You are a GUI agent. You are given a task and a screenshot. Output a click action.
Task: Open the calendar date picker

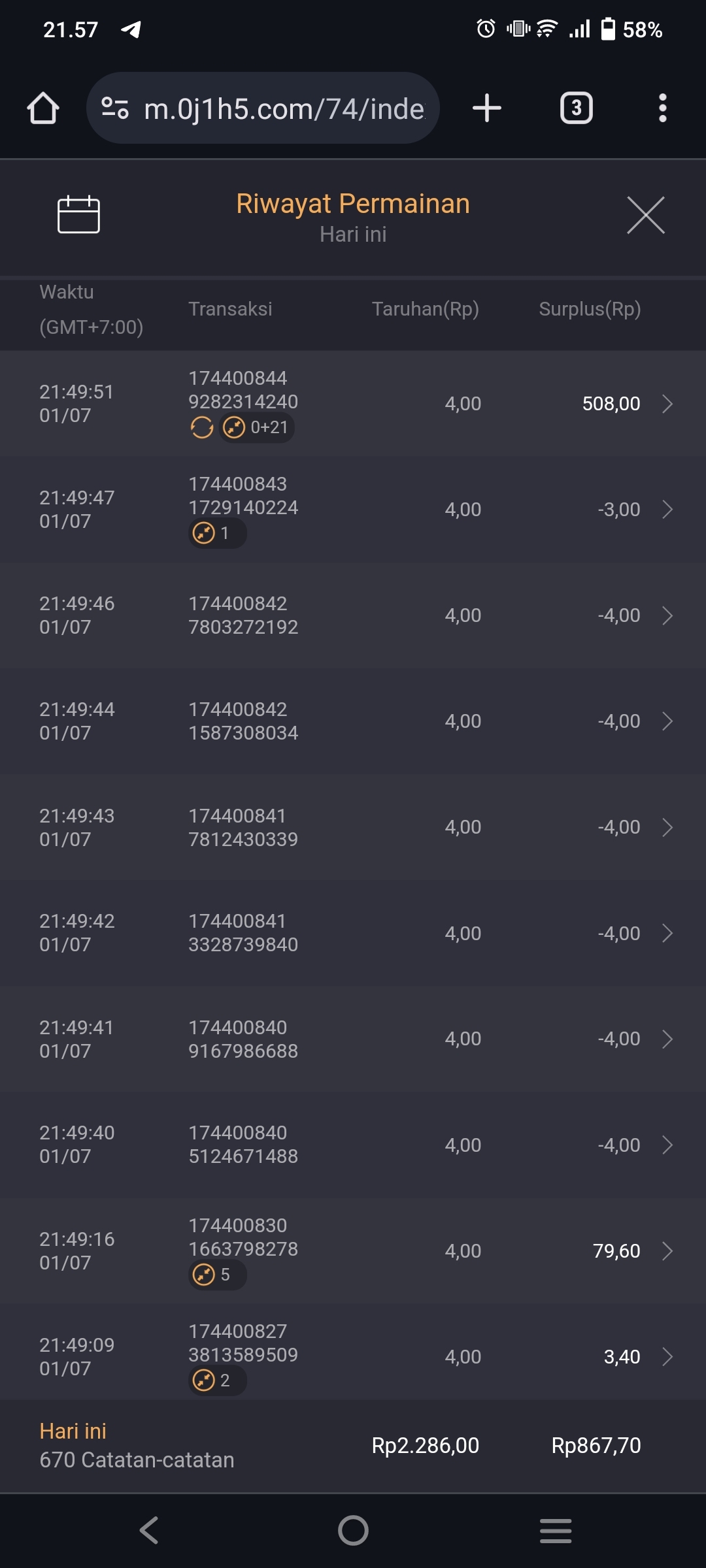coord(78,214)
